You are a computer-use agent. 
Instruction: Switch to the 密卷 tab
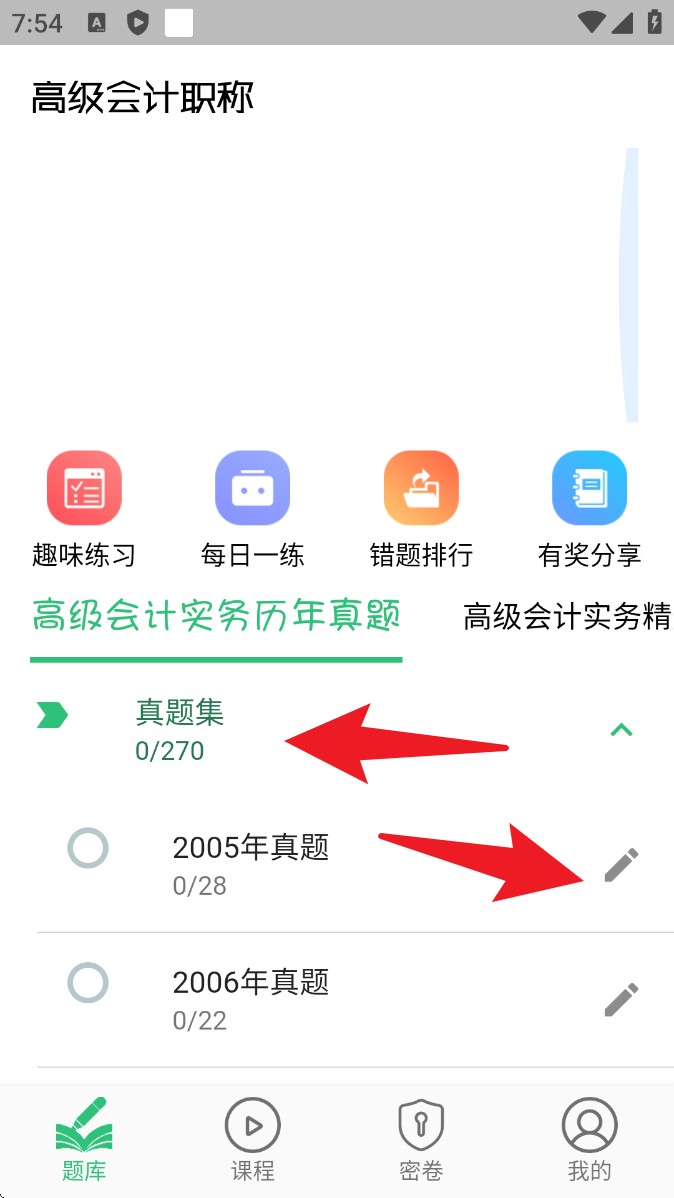(x=421, y=1140)
